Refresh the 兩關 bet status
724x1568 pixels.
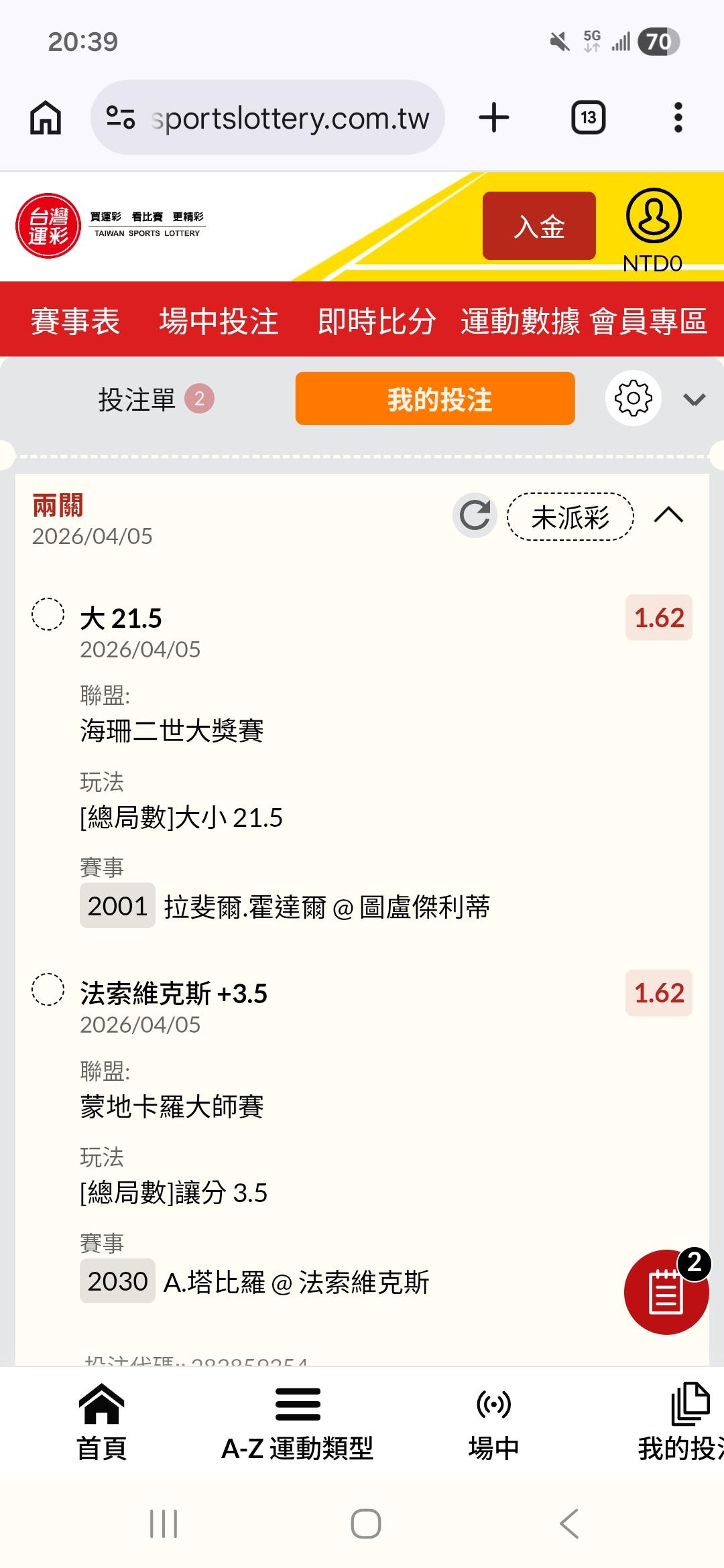point(475,515)
